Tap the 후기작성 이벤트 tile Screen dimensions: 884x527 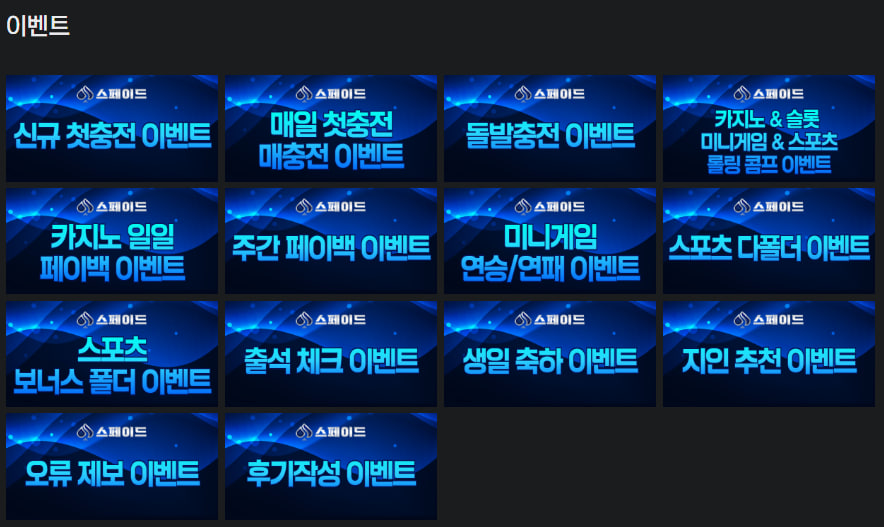[x=331, y=467]
